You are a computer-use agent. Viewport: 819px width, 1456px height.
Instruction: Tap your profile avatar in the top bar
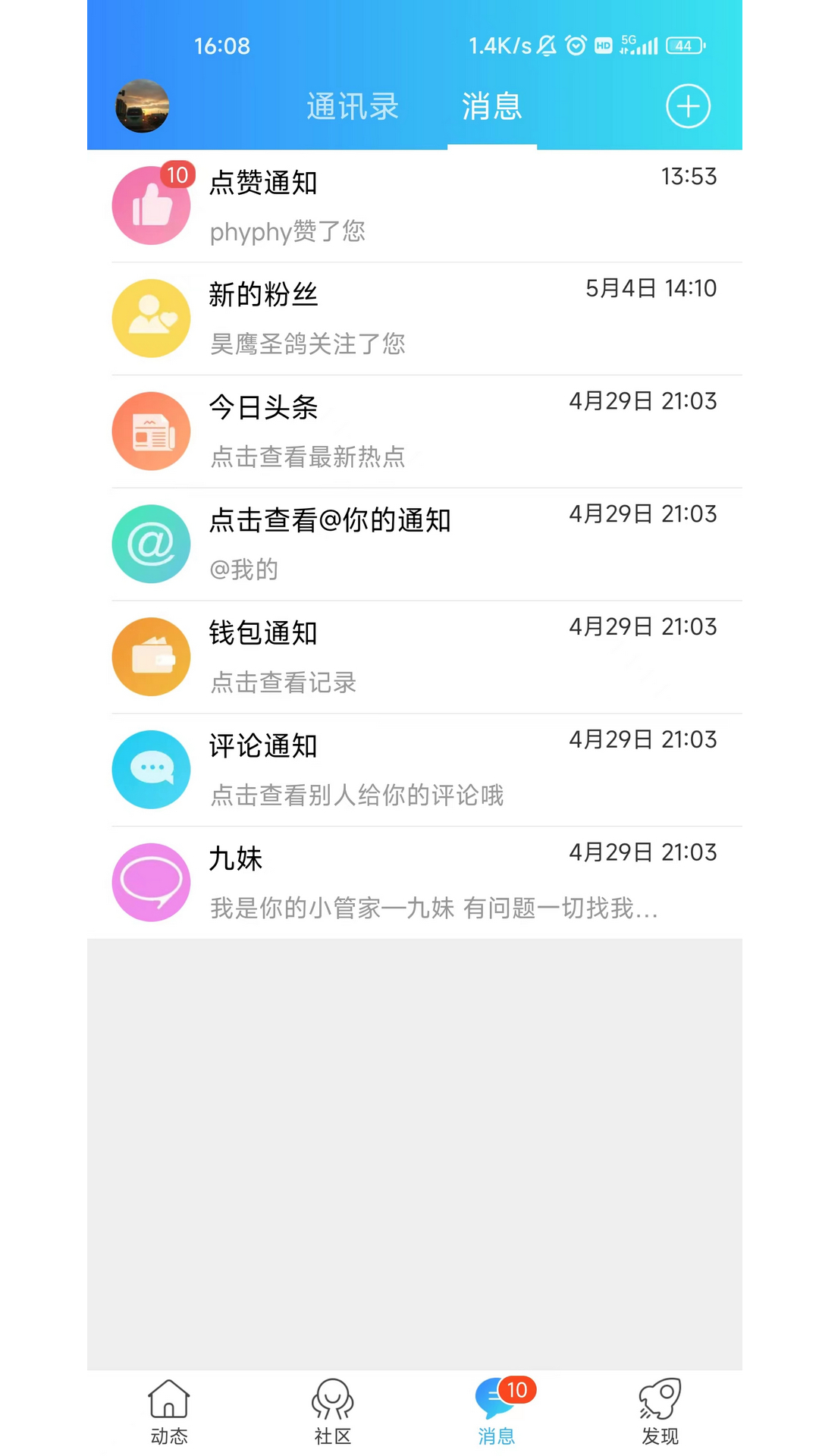[x=142, y=106]
